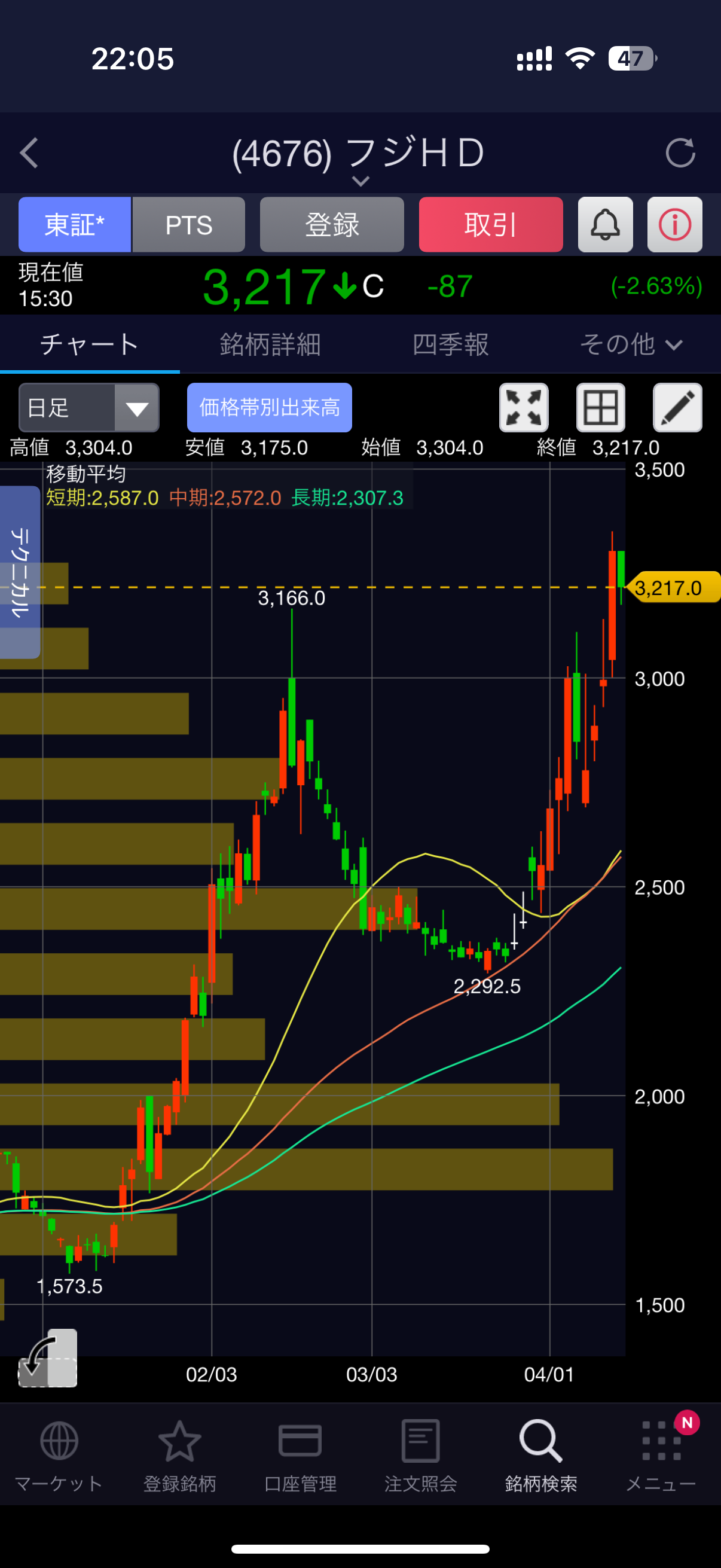Open the 取引 trade button

coord(490,225)
